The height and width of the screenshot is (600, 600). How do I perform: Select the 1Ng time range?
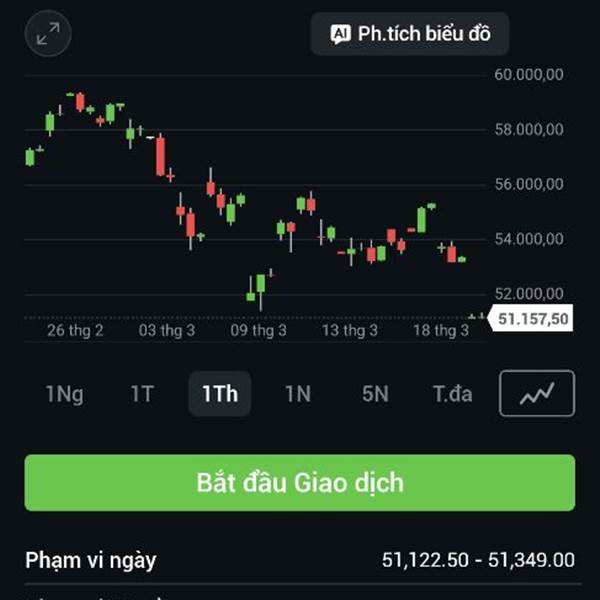[64, 394]
